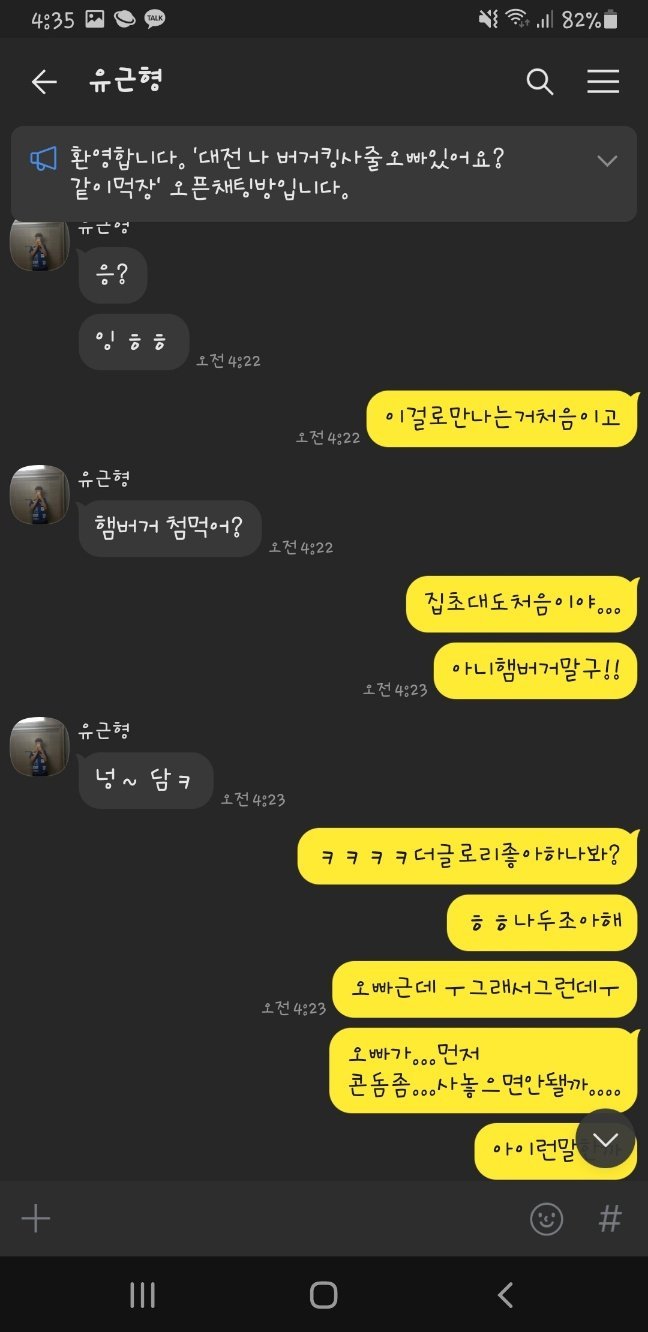Go back from the 유근형 chat
The height and width of the screenshot is (1332, 648).
(x=44, y=82)
